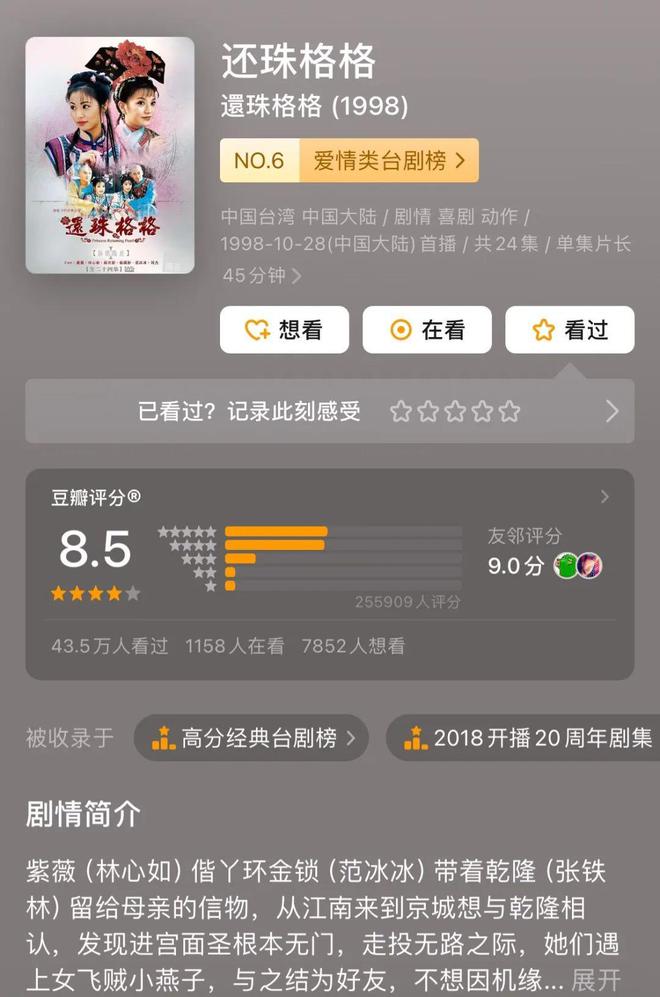This screenshot has height=997, width=660.
Task: Expand the plot summary with 展开
Action: 596,979
